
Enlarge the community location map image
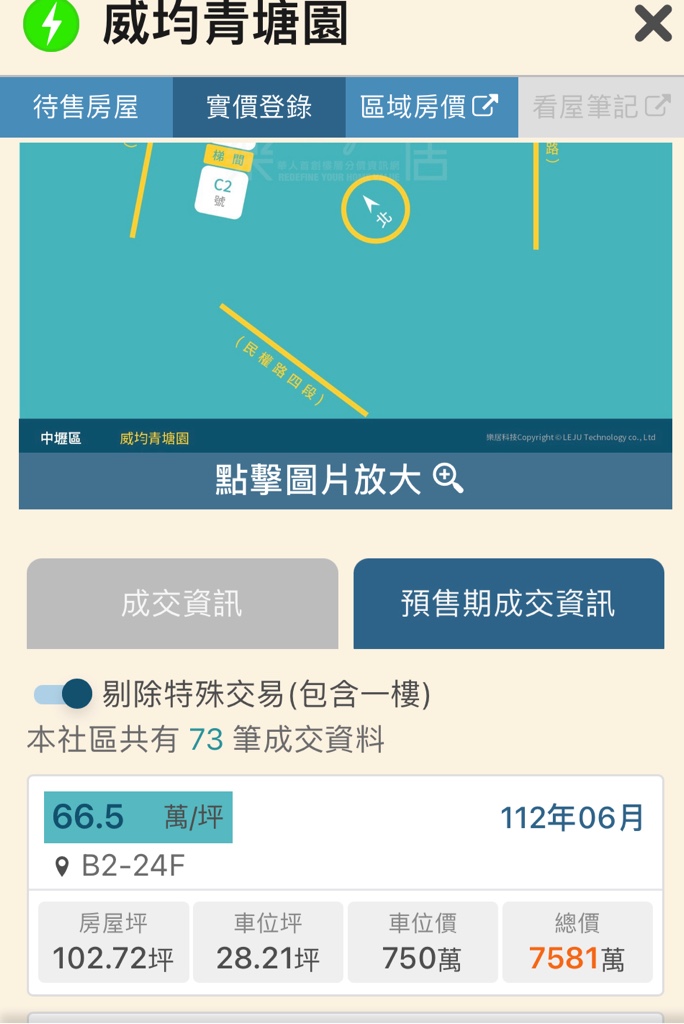pos(345,290)
